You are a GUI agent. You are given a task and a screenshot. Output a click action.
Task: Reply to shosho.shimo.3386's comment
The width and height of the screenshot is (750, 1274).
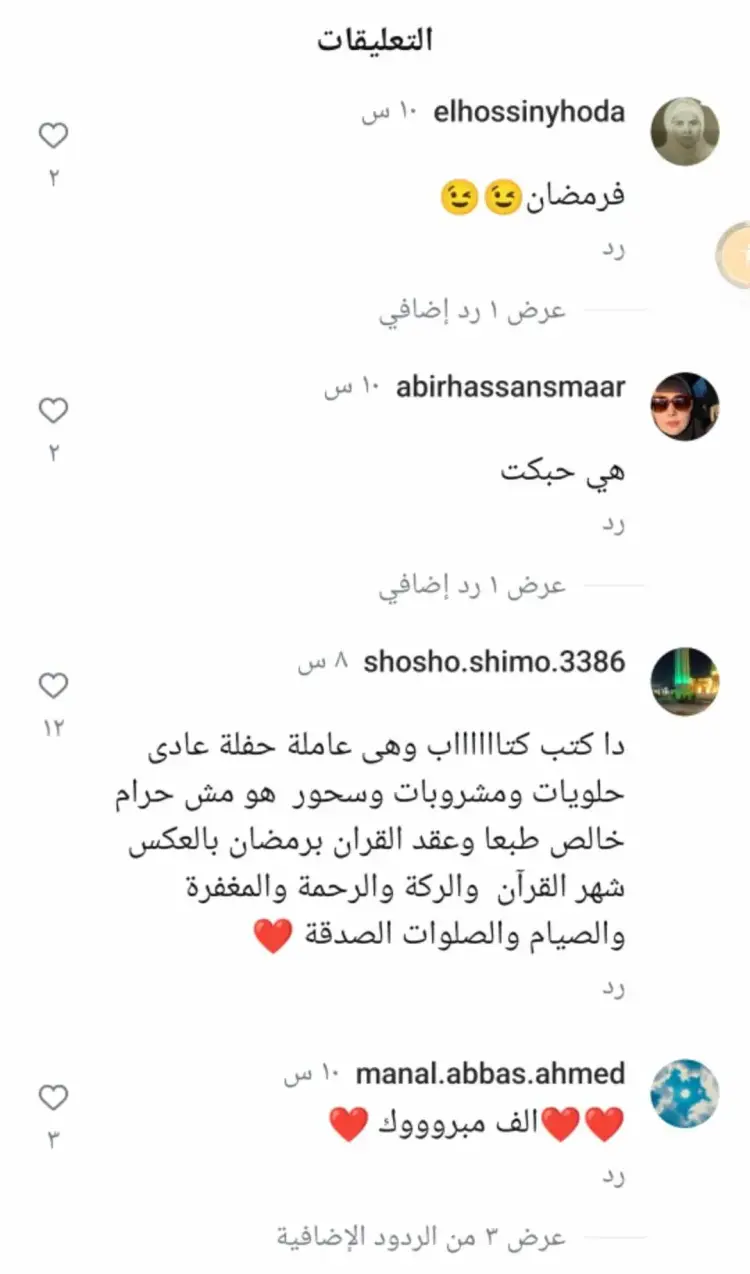coord(613,989)
